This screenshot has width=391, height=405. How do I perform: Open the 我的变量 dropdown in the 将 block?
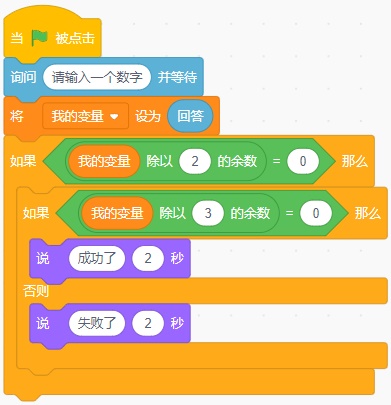[85, 116]
